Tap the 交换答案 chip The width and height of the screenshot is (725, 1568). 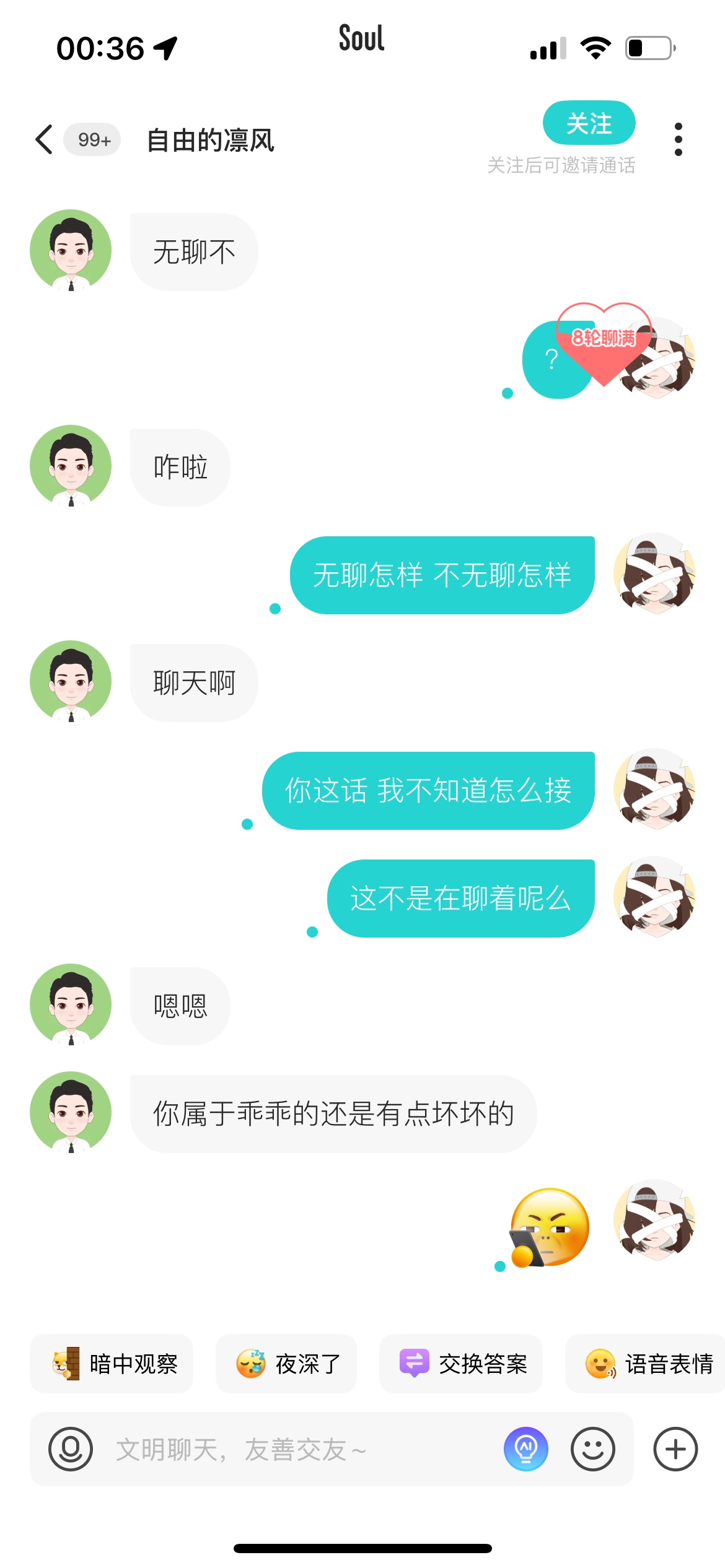[x=461, y=1364]
